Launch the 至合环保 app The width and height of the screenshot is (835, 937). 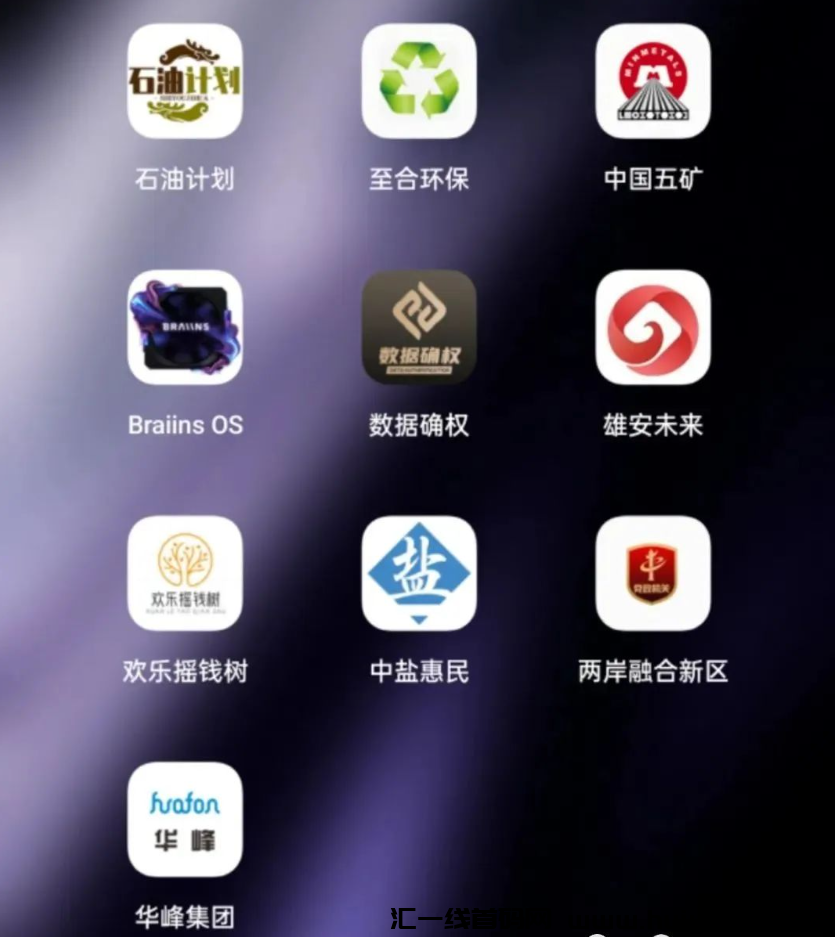pos(419,82)
